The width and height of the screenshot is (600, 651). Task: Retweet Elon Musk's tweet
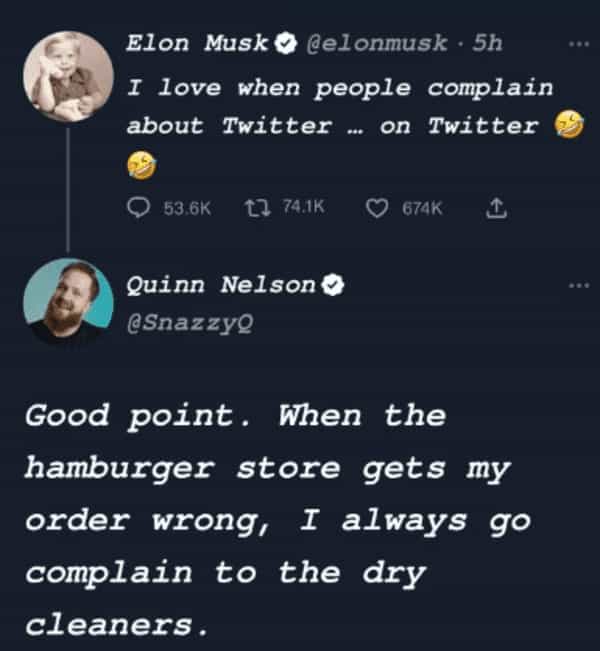coord(254,205)
